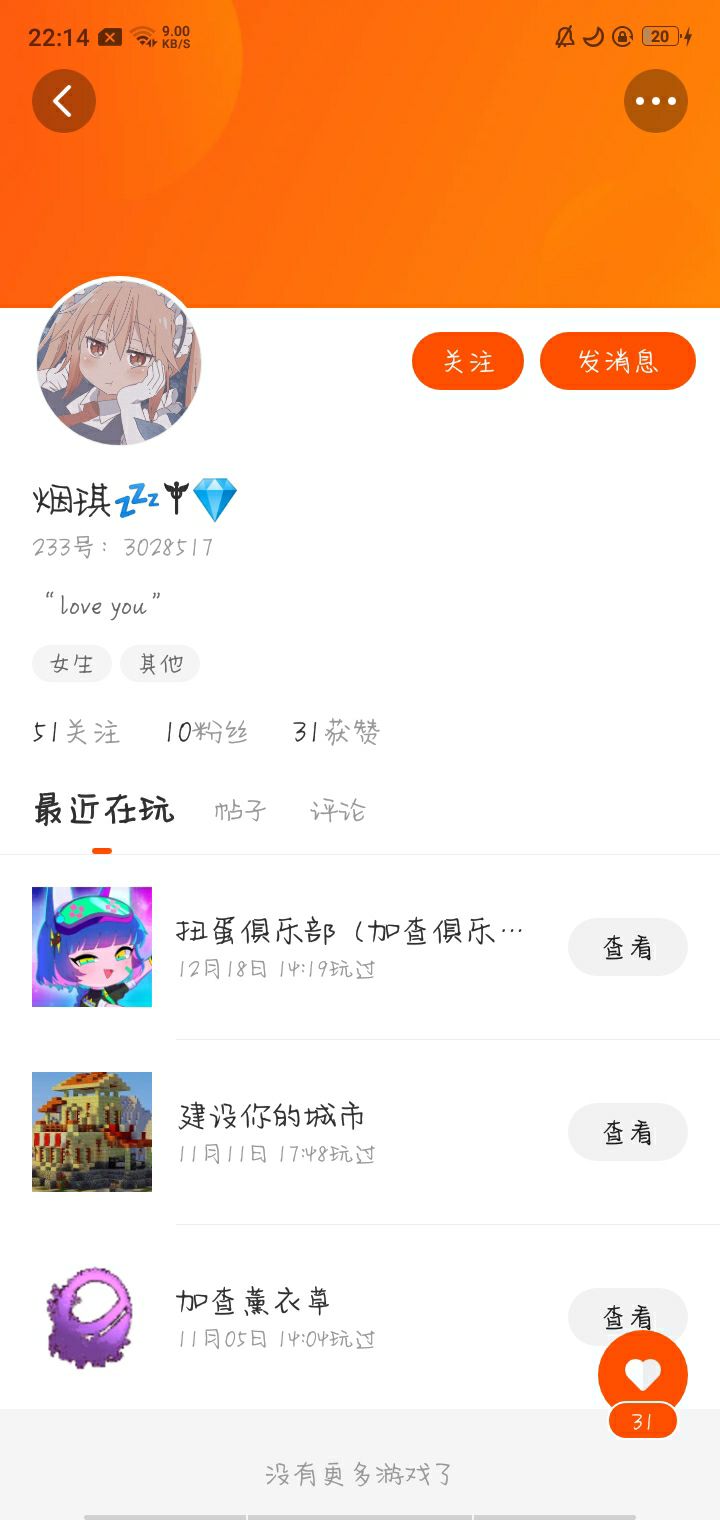
Task: Go back using the top-left arrow
Action: click(x=63, y=101)
